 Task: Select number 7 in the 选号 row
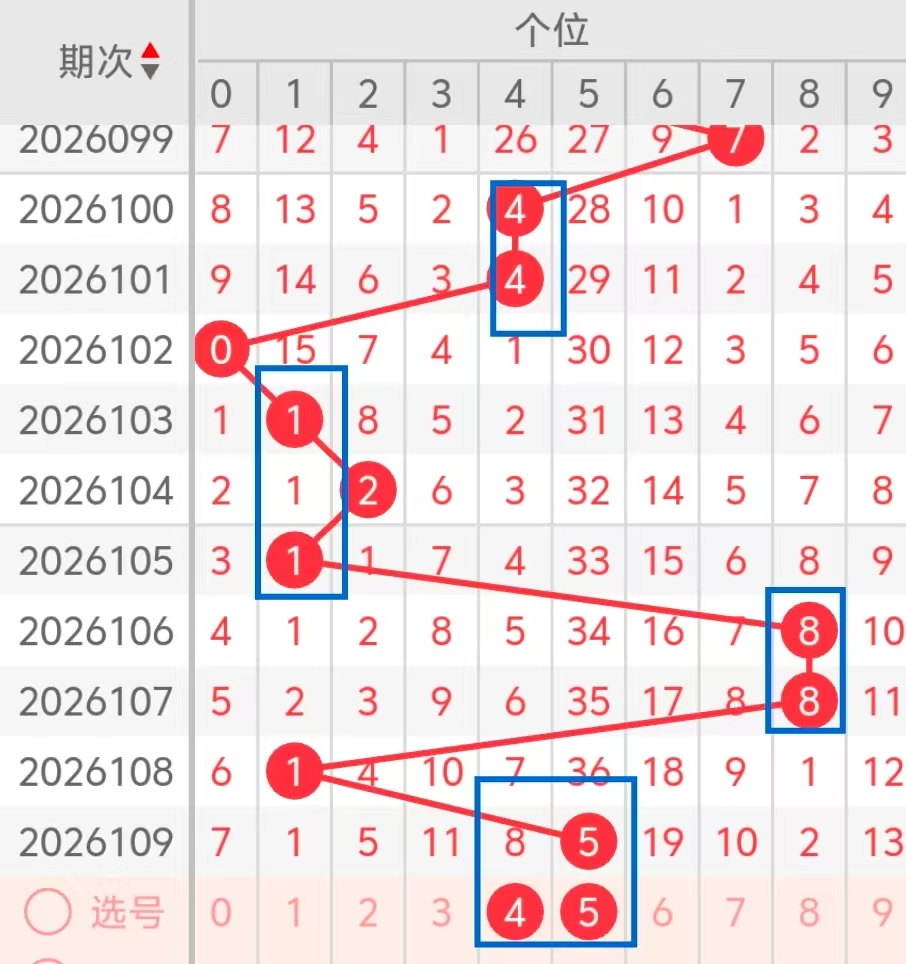click(x=735, y=912)
